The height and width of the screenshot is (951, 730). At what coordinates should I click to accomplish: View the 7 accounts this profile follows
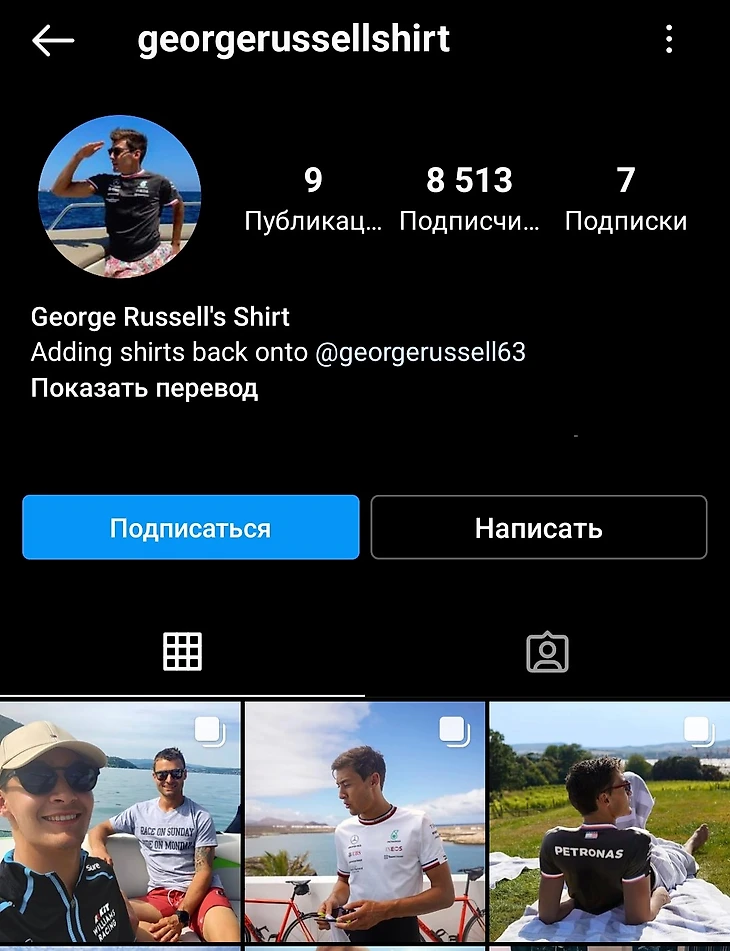[625, 198]
